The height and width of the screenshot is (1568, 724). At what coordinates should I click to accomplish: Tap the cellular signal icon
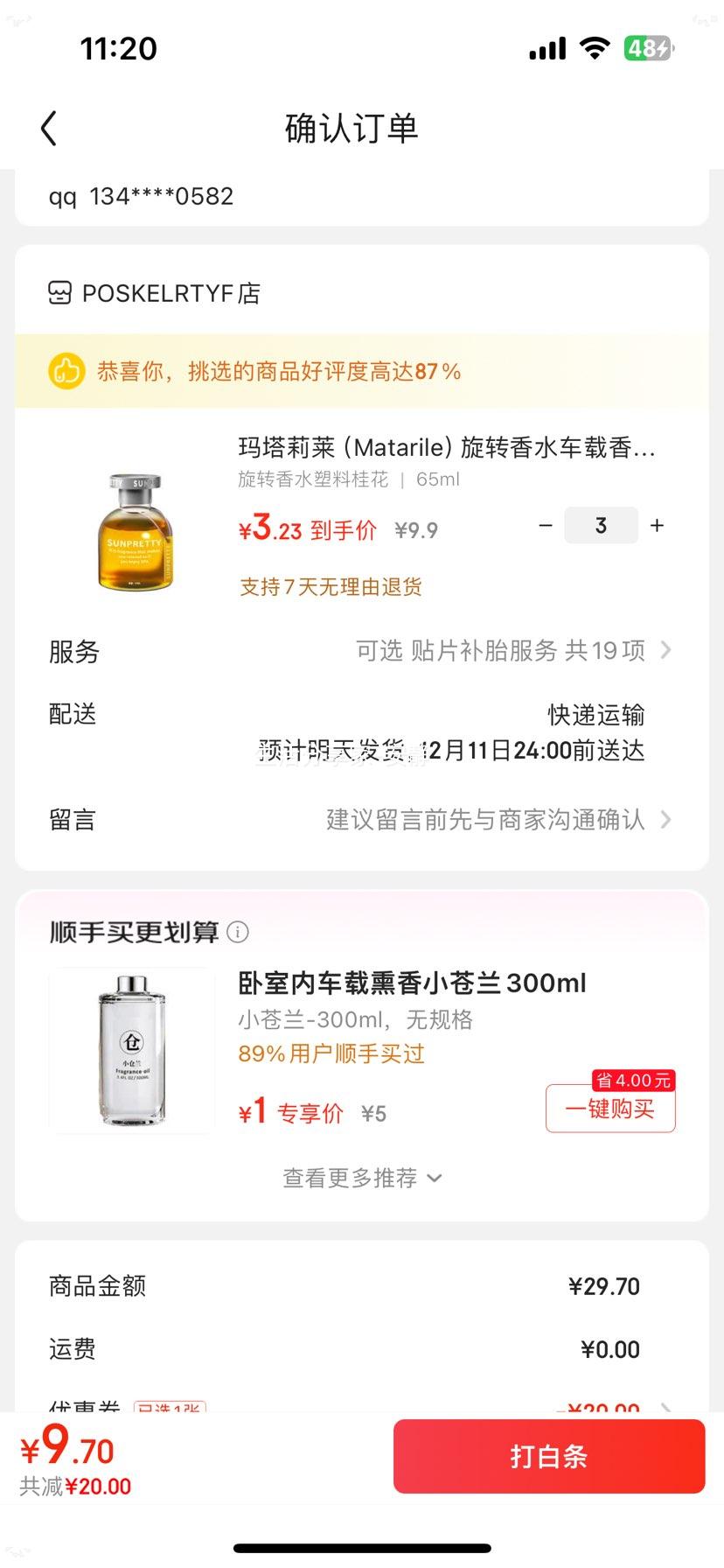pyautogui.click(x=546, y=50)
